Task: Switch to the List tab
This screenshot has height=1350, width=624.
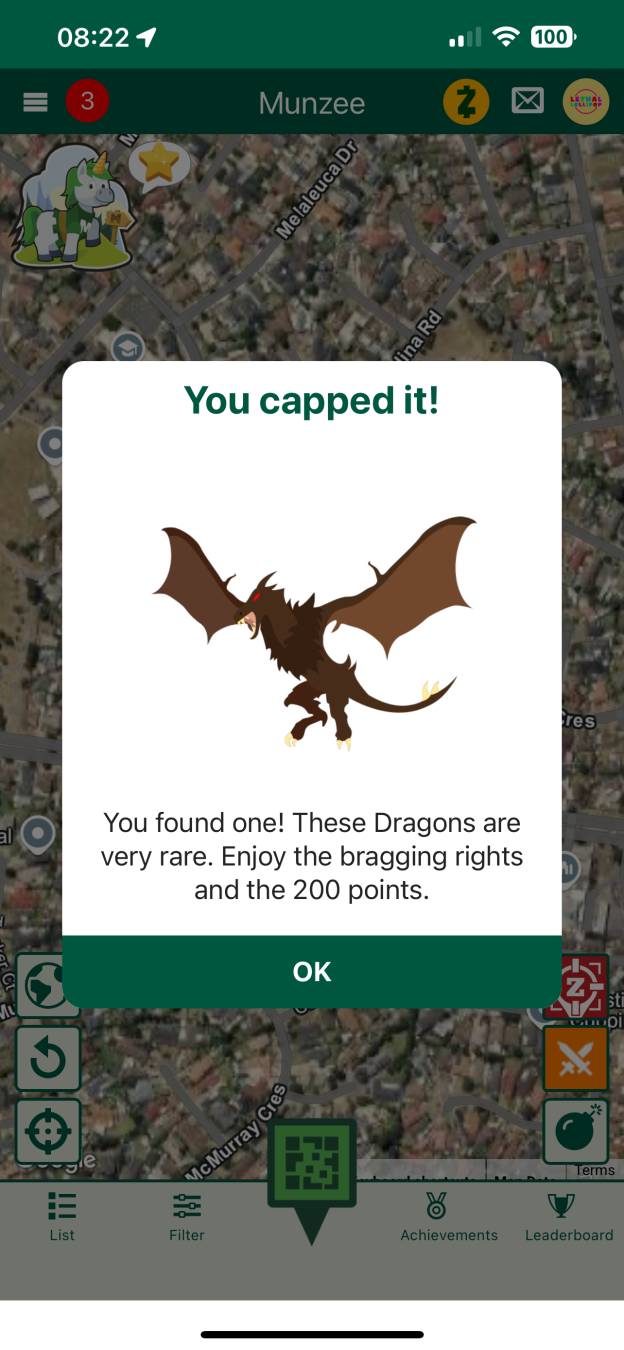Action: (62, 1216)
